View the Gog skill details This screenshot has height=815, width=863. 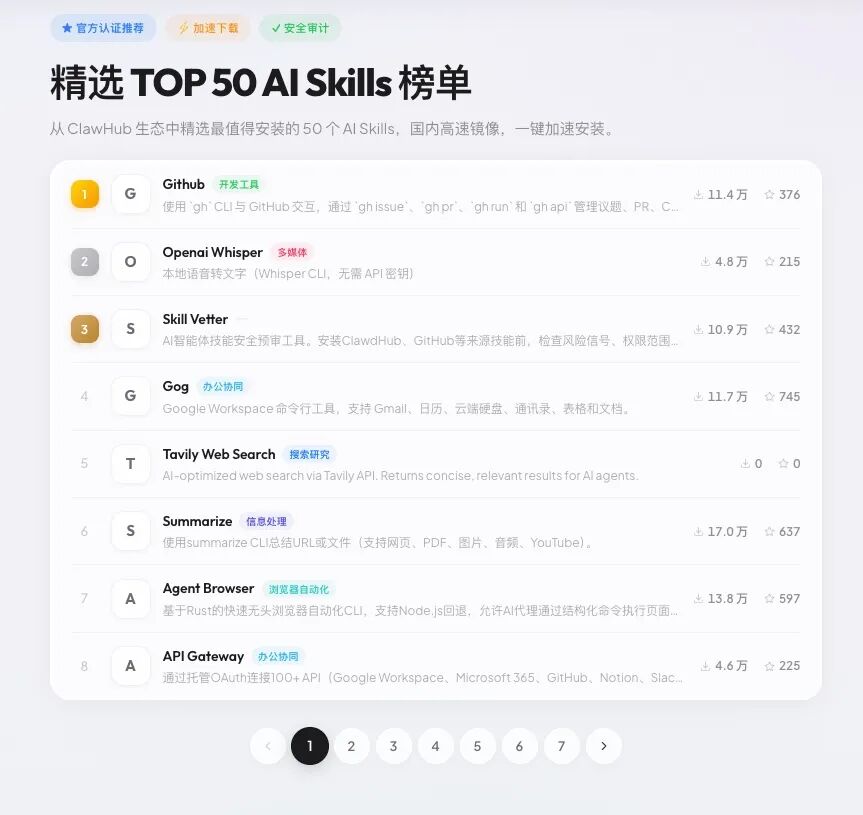[x=175, y=386]
